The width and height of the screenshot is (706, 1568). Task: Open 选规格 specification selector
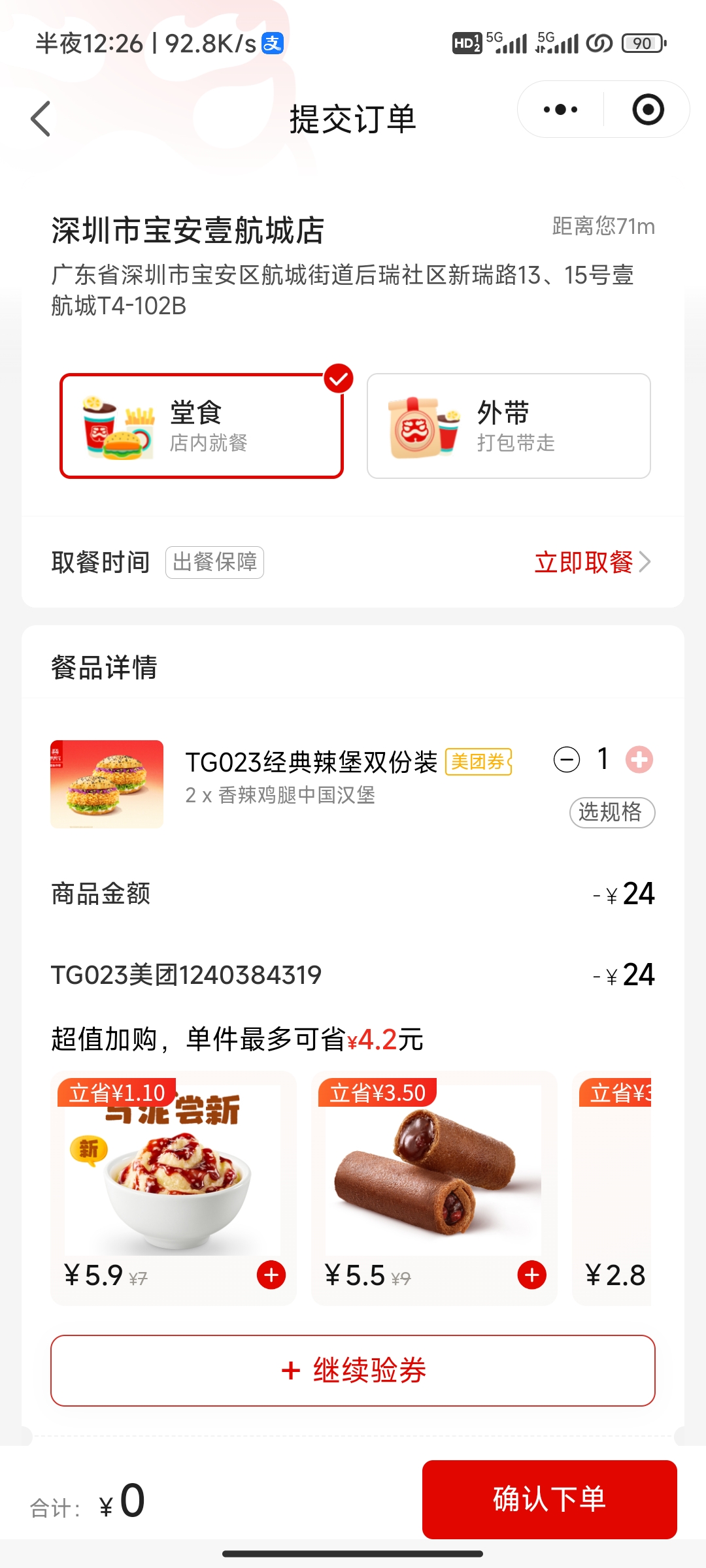[x=613, y=812]
